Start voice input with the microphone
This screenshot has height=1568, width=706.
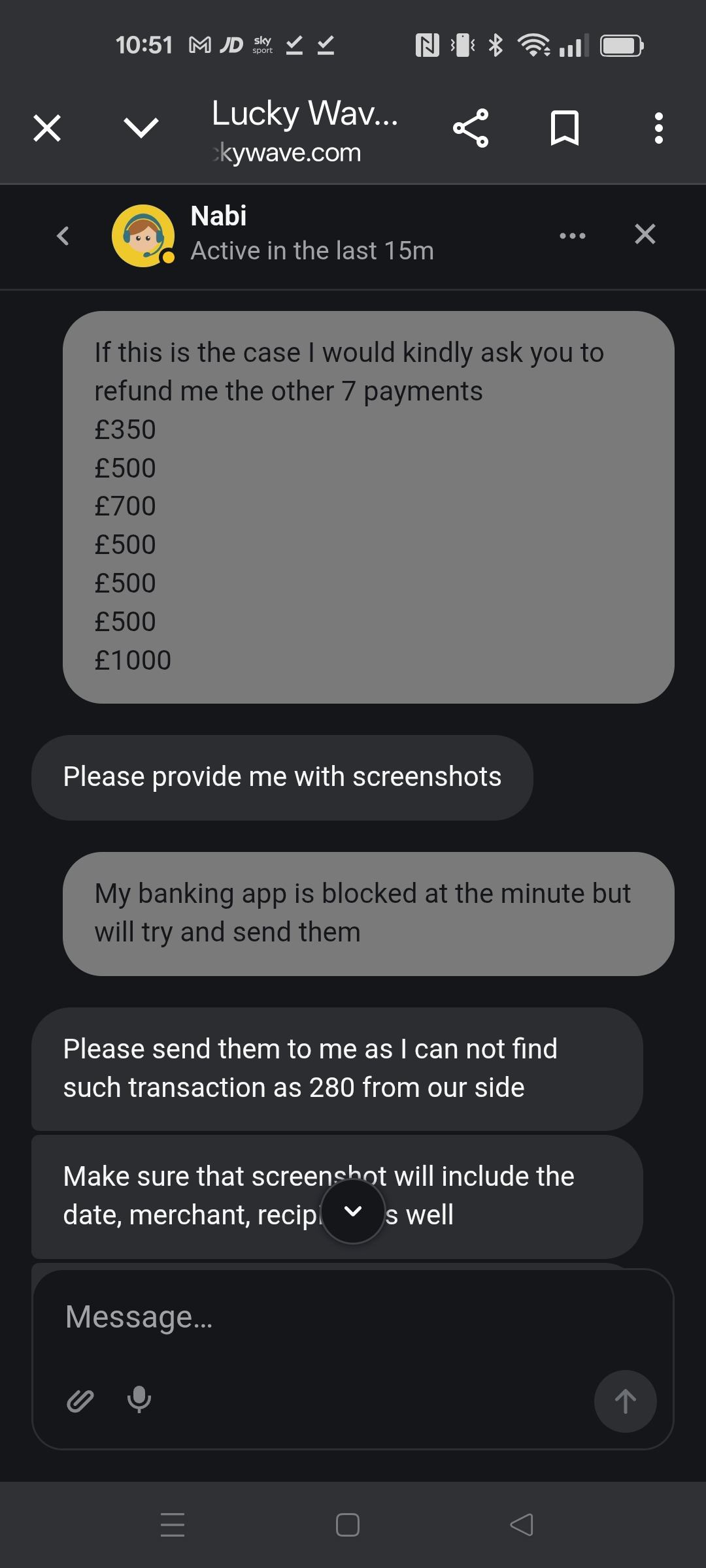click(x=139, y=1399)
